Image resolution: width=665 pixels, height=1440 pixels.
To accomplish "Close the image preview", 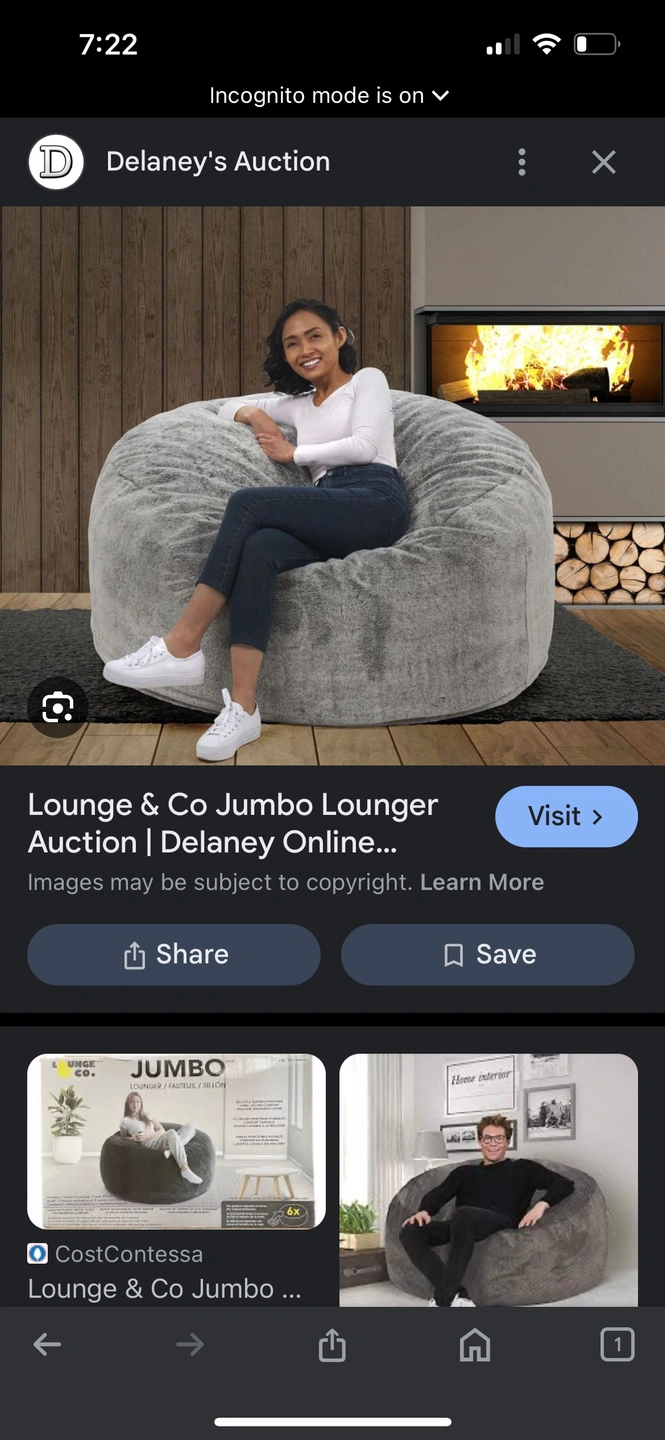I will click(603, 162).
